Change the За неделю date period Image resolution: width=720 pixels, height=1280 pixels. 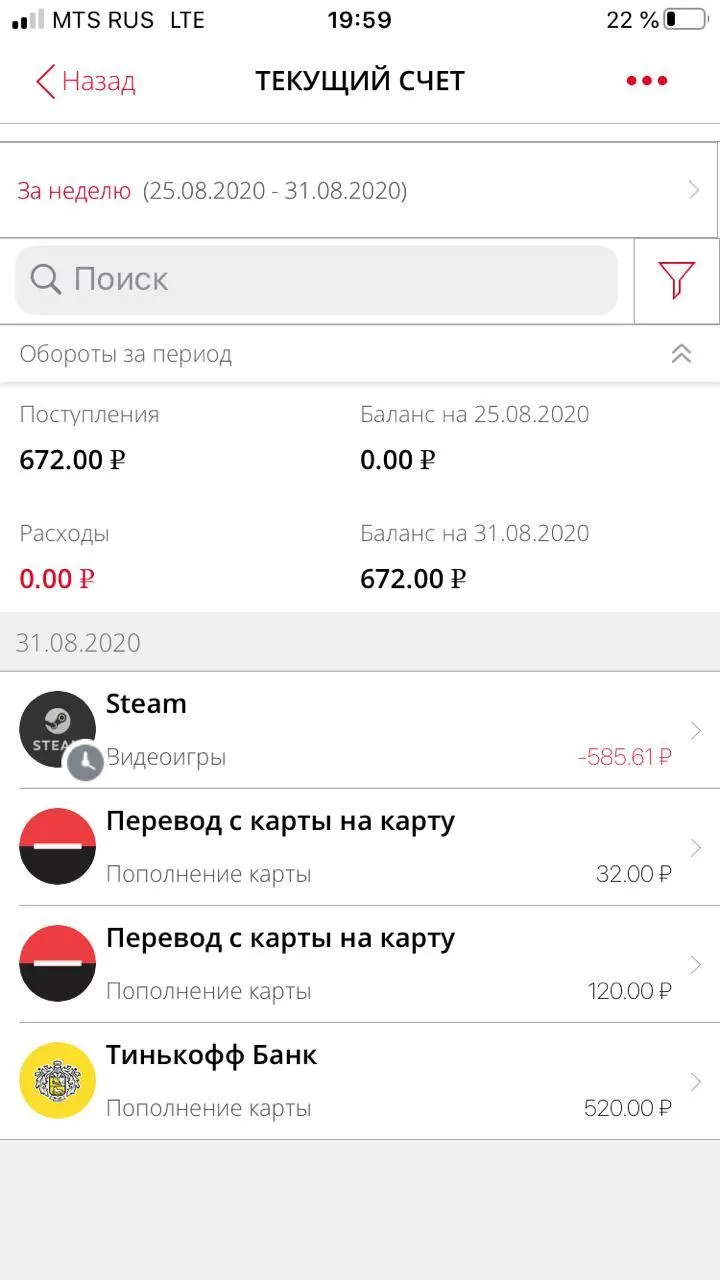359,190
